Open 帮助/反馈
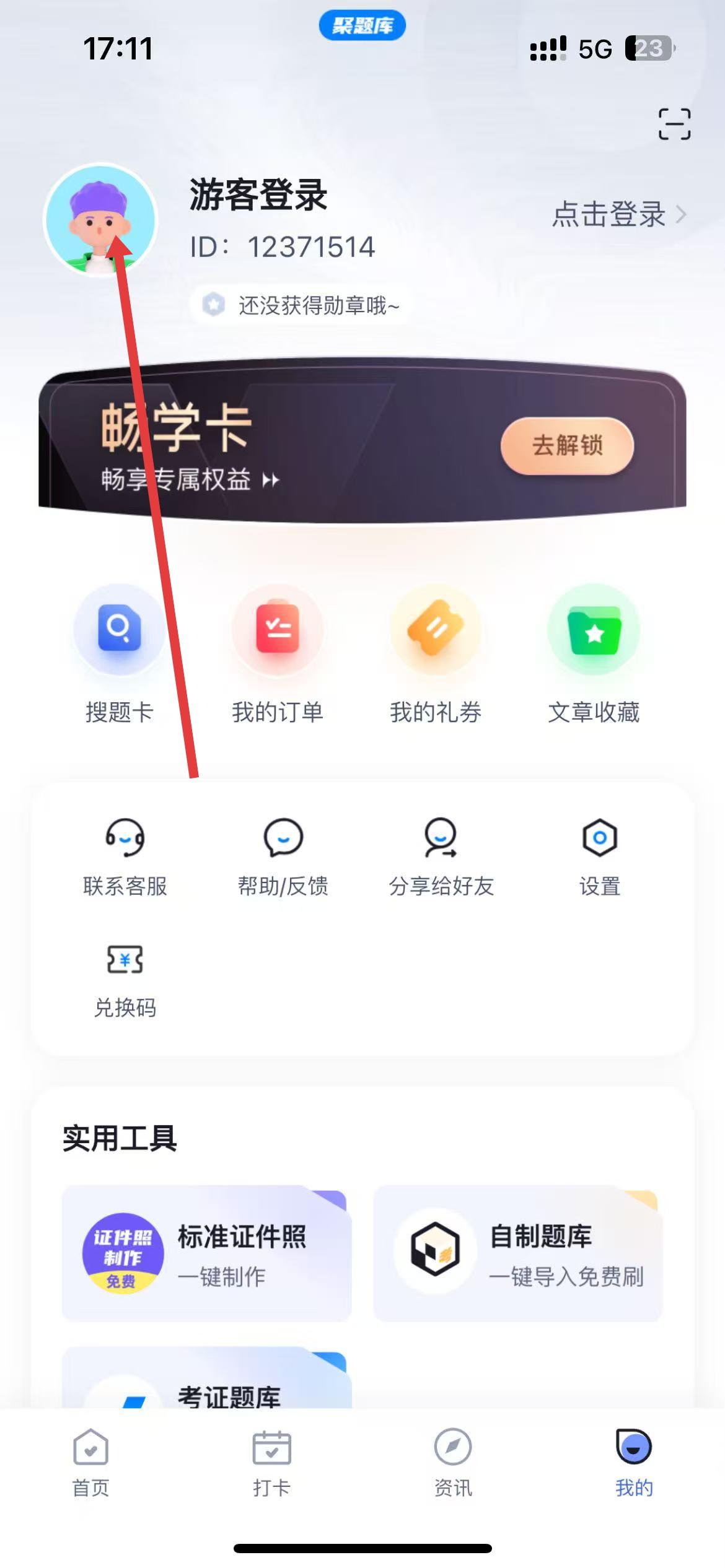The image size is (725, 1568). [283, 858]
